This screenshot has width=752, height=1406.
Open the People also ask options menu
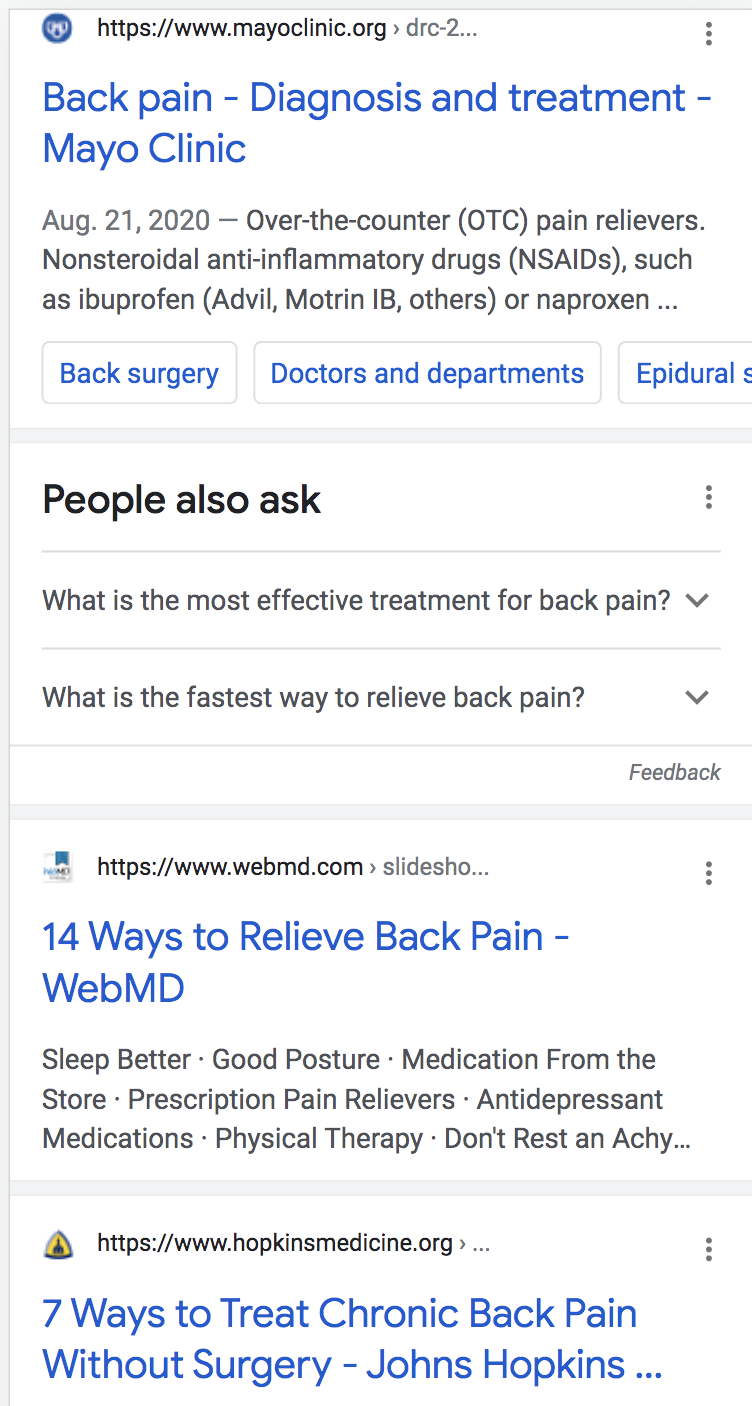coord(708,497)
